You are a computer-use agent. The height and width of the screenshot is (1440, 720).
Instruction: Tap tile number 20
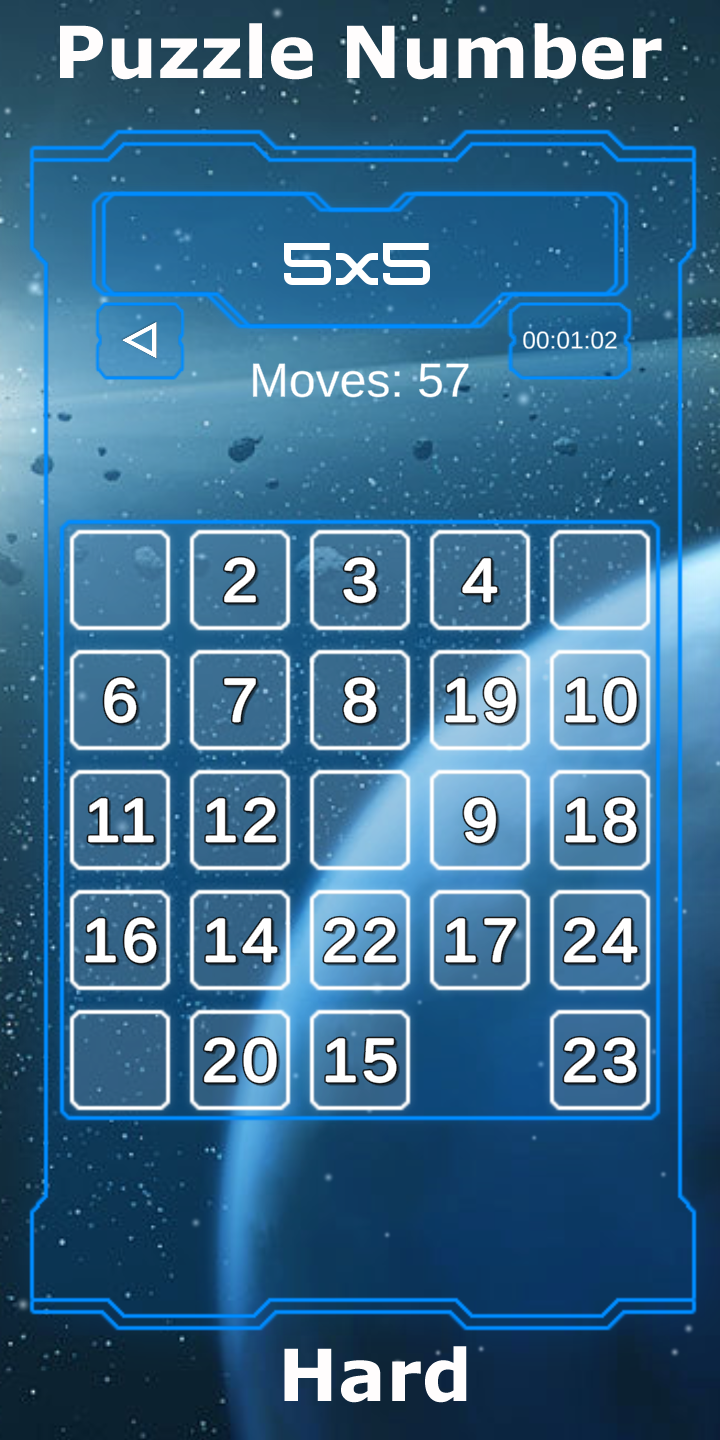[240, 1060]
